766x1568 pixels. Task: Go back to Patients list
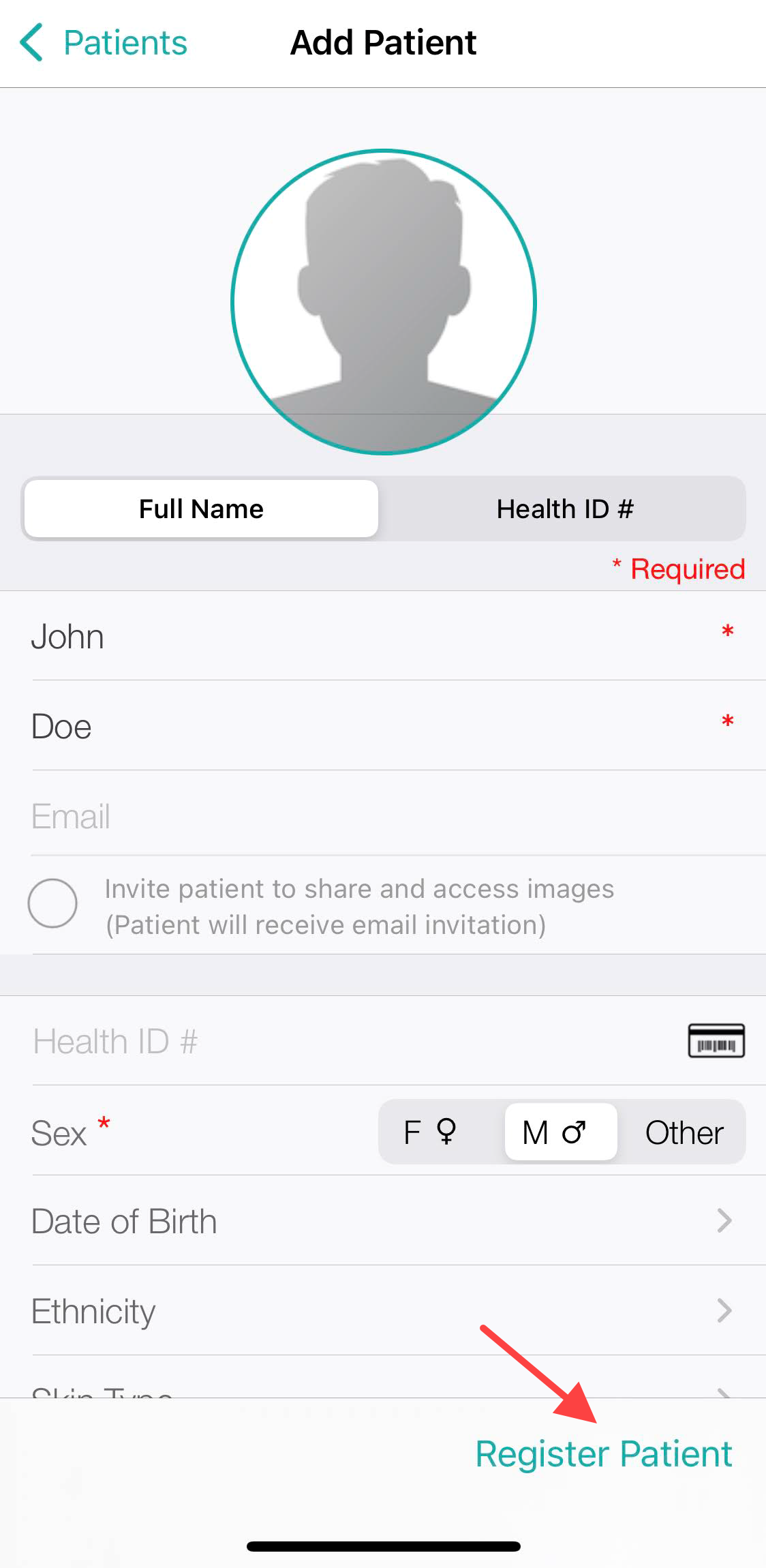[x=104, y=43]
